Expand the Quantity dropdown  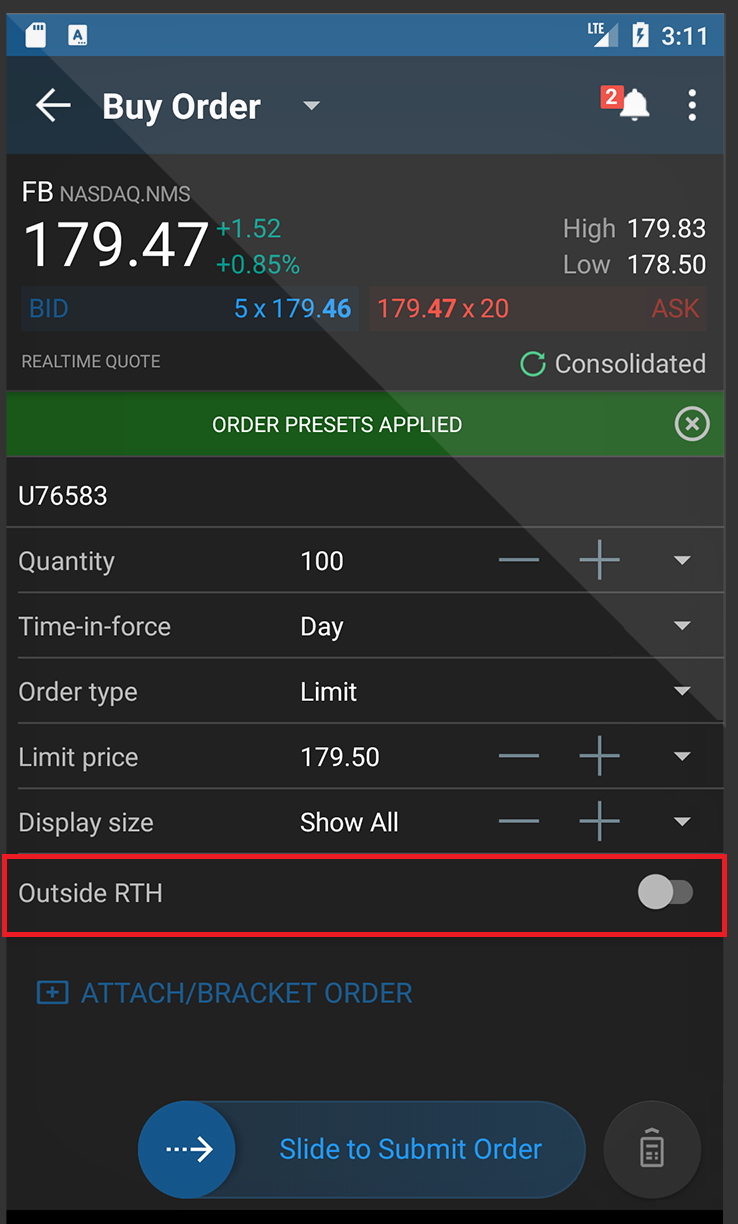point(683,561)
